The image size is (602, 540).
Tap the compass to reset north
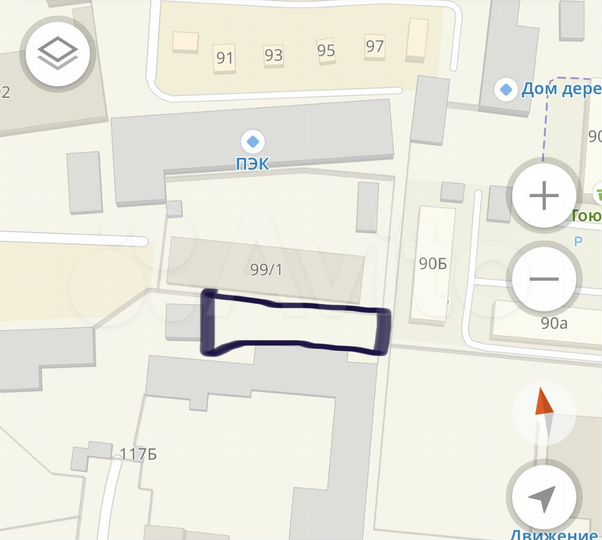544,414
